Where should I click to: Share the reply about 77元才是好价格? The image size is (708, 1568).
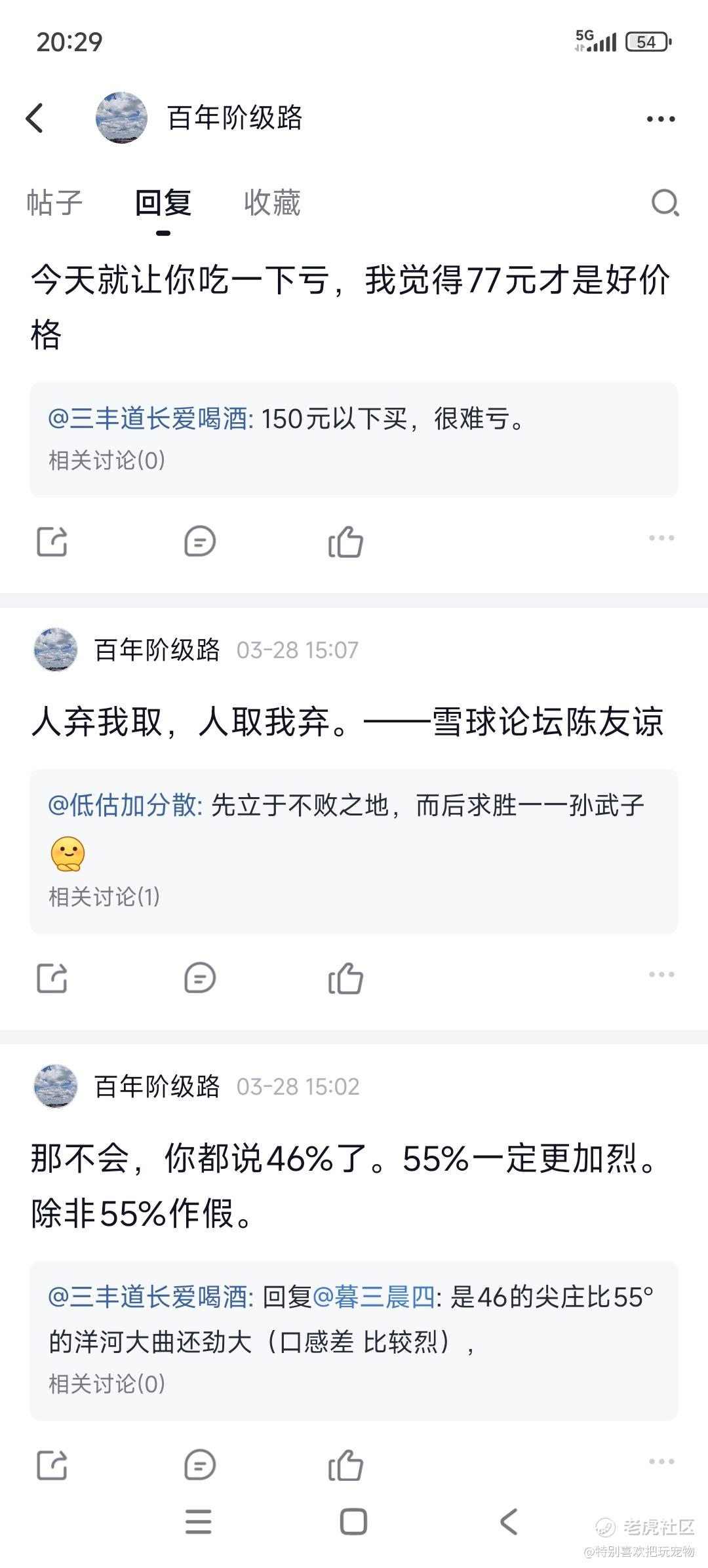click(x=52, y=541)
